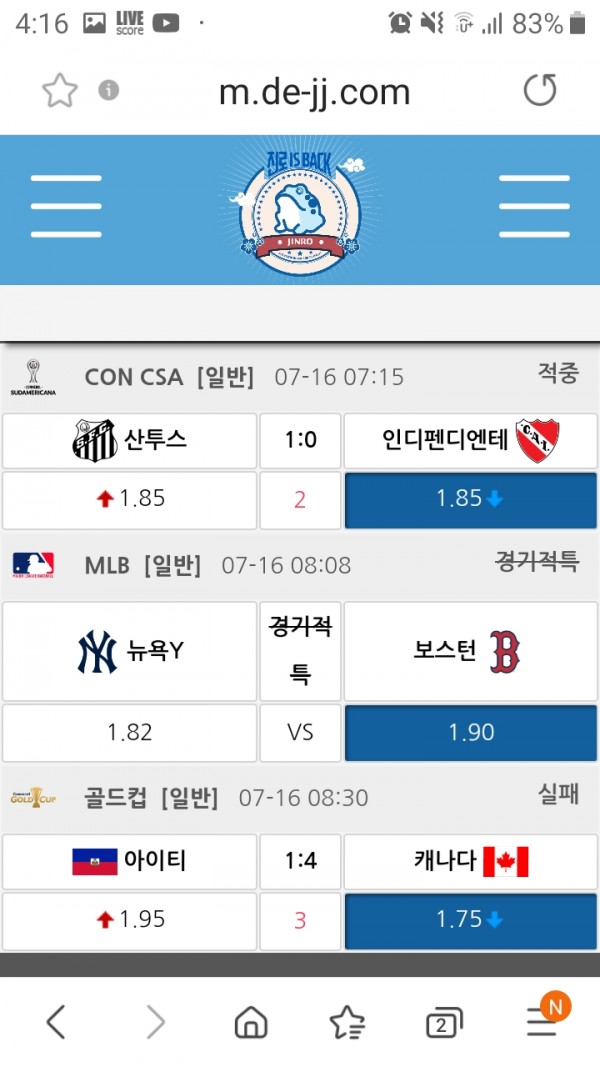The width and height of the screenshot is (600, 1067).
Task: Go to the browser home page
Action: point(250,1021)
